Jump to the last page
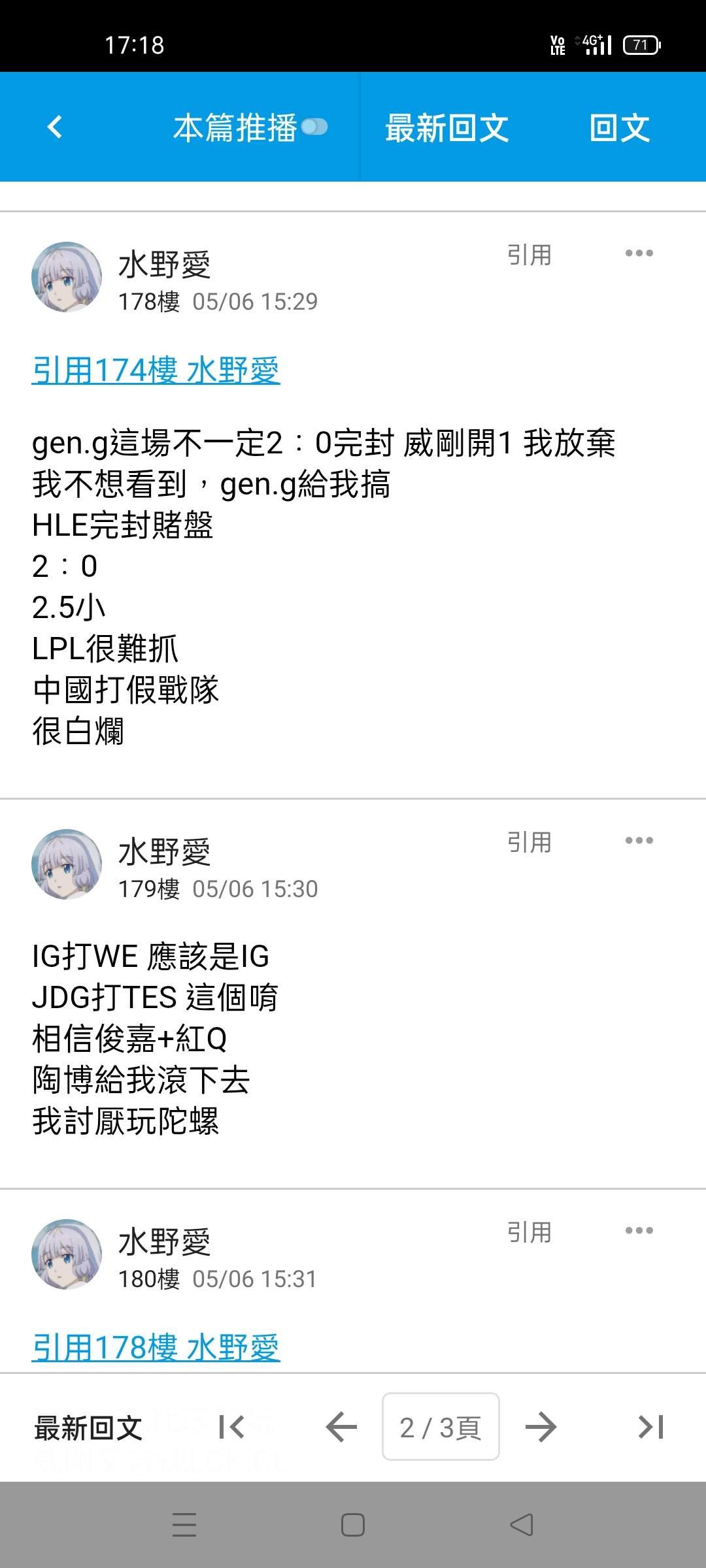The width and height of the screenshot is (706, 1568). 651,1427
